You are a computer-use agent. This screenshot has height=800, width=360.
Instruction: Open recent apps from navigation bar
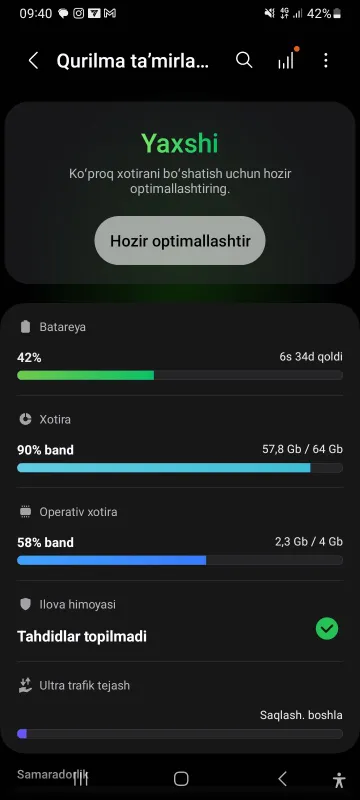80,779
